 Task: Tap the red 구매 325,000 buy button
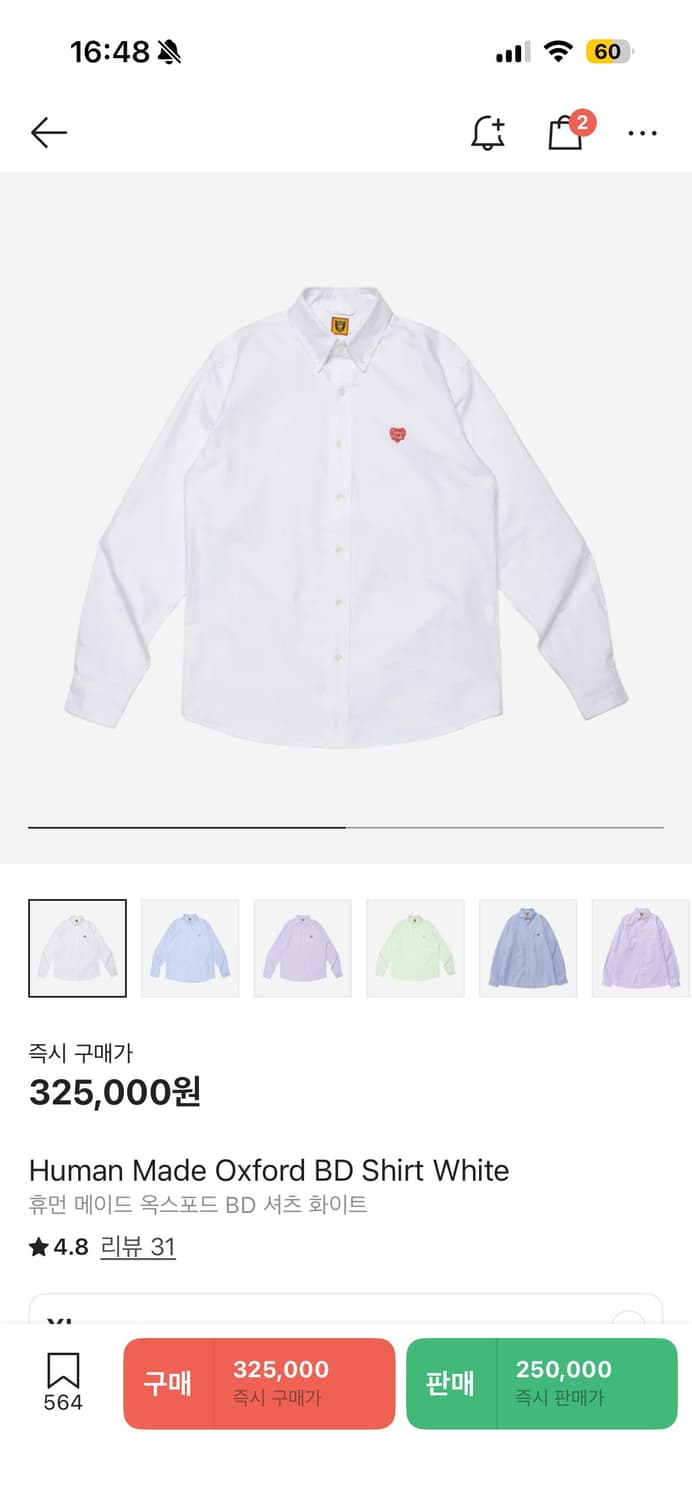coord(259,1383)
